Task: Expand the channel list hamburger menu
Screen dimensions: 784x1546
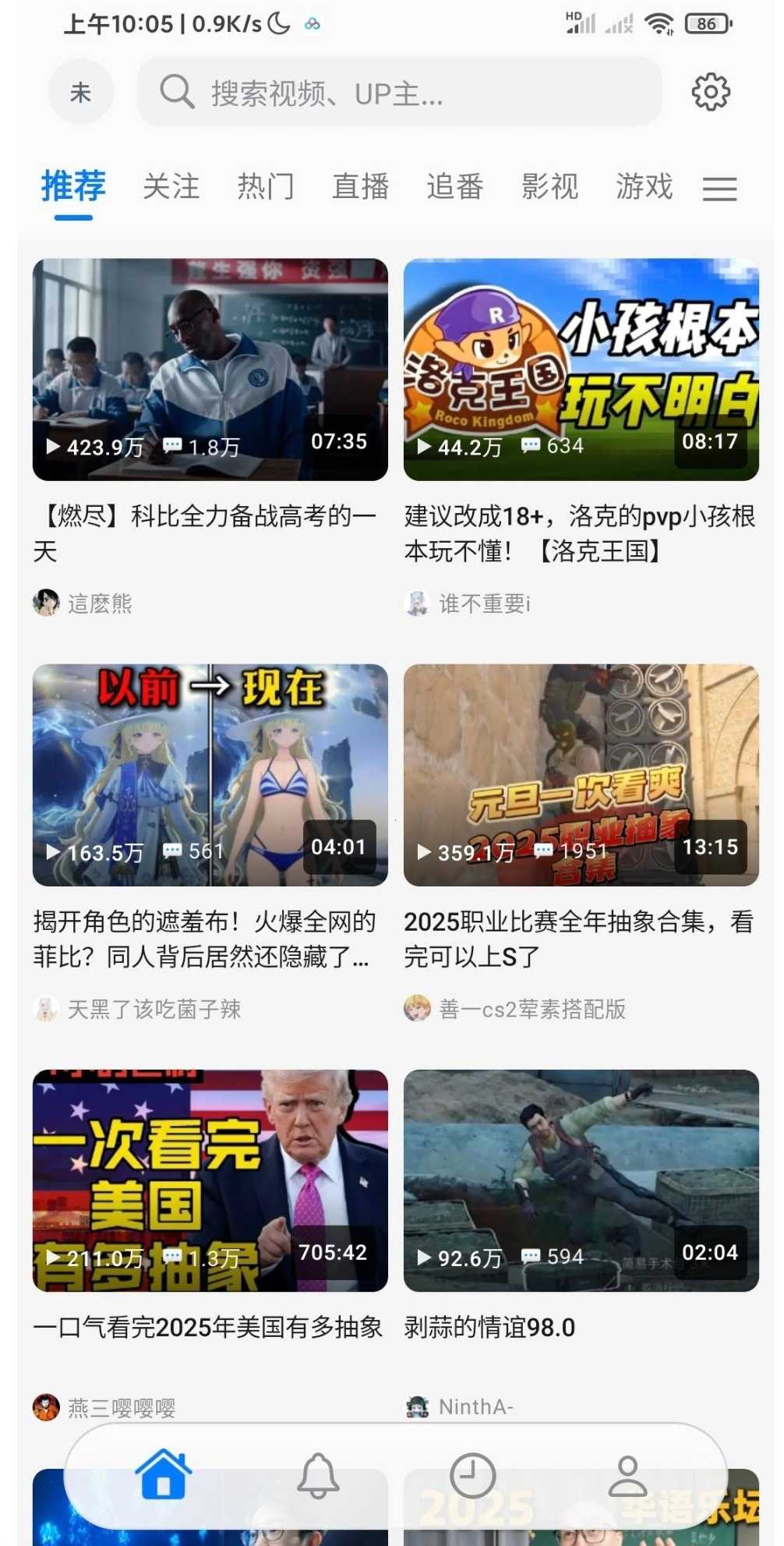Action: point(719,189)
